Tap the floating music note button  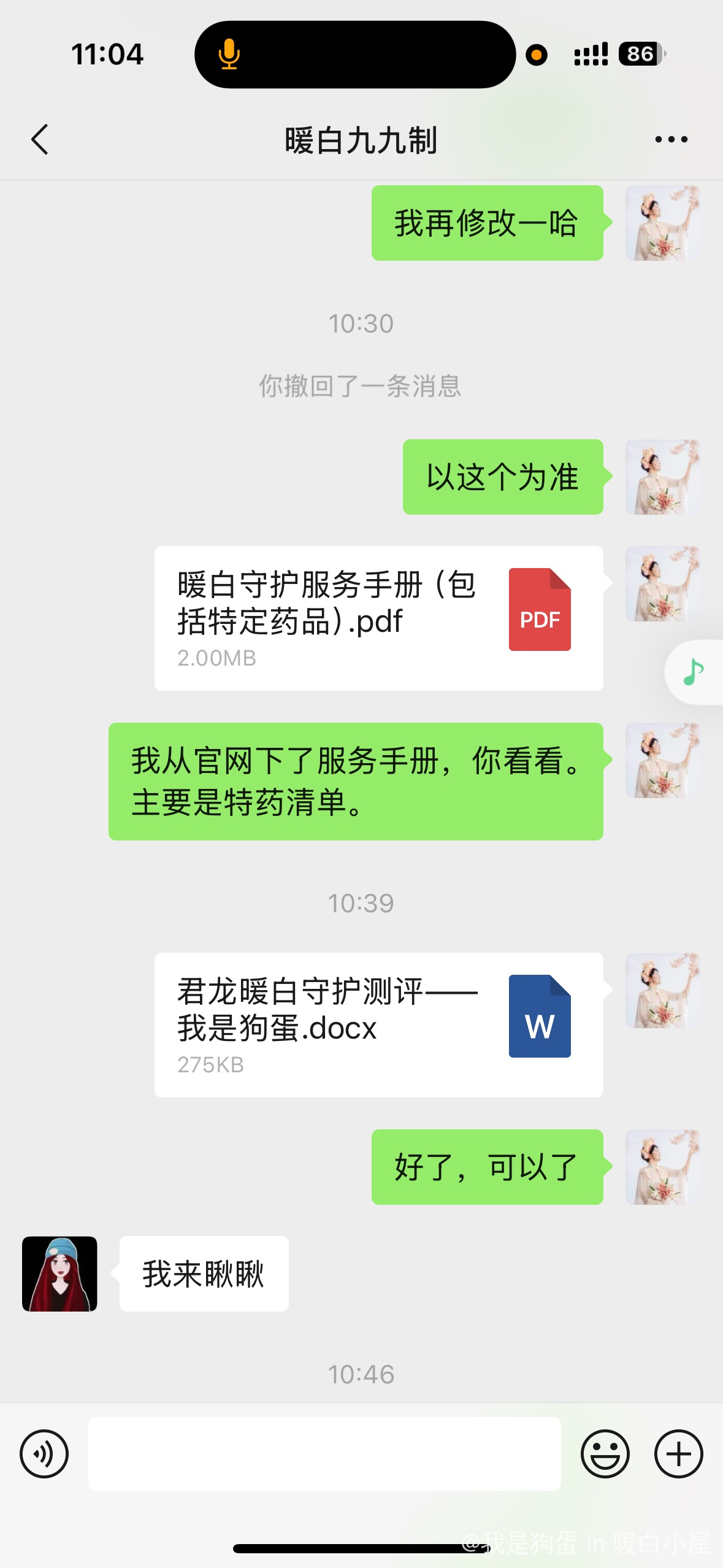[694, 672]
